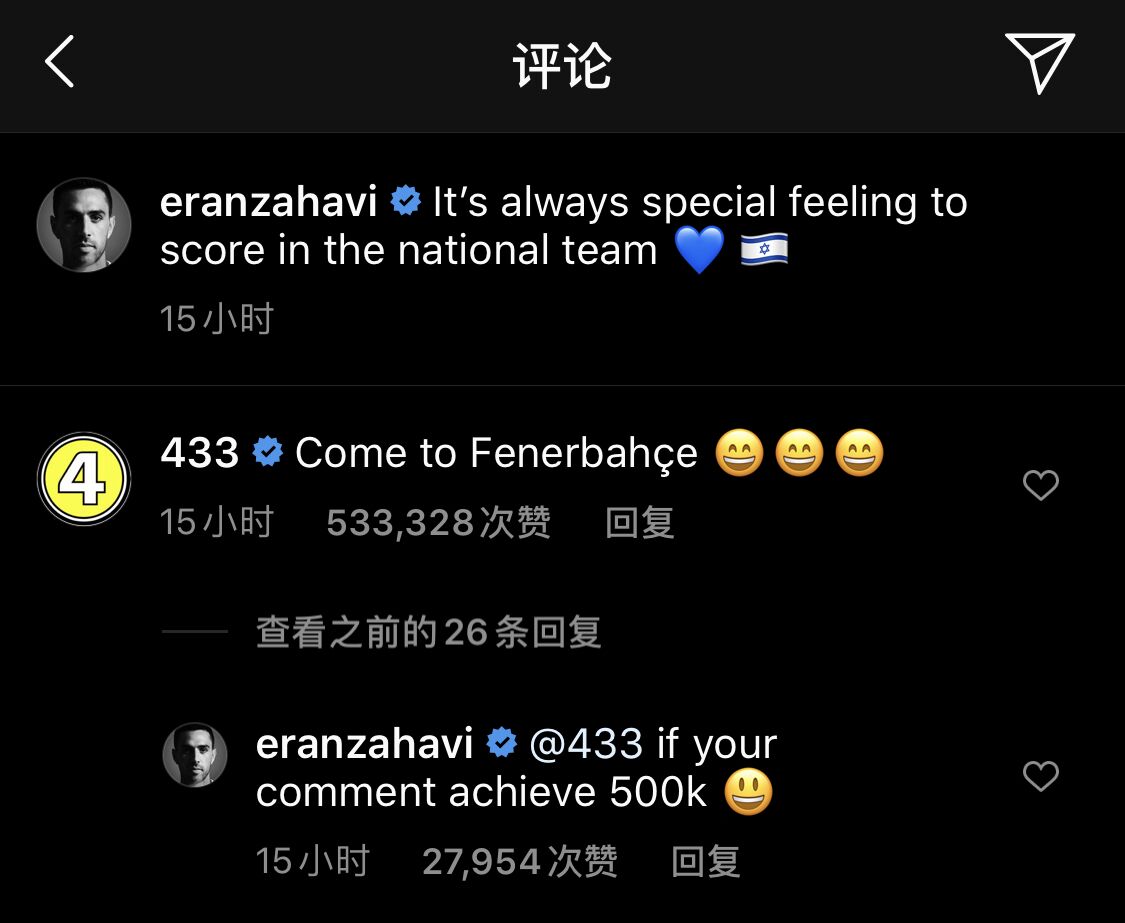Reply to eranzahavi's 500k comment
The height and width of the screenshot is (923, 1125).
705,861
